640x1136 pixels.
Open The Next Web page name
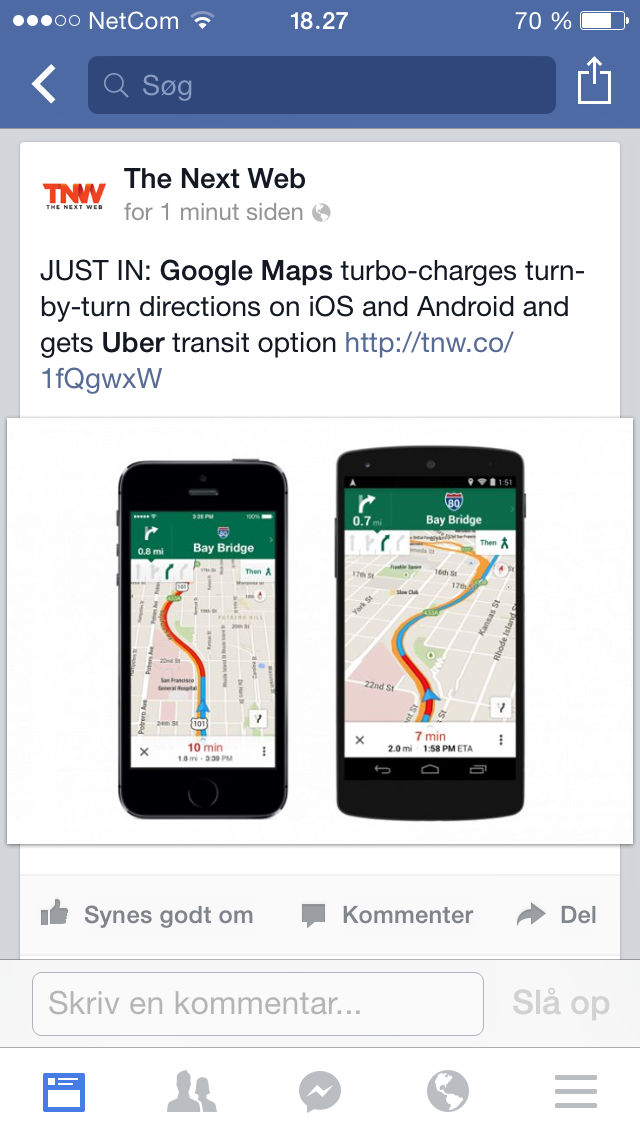pyautogui.click(x=214, y=179)
